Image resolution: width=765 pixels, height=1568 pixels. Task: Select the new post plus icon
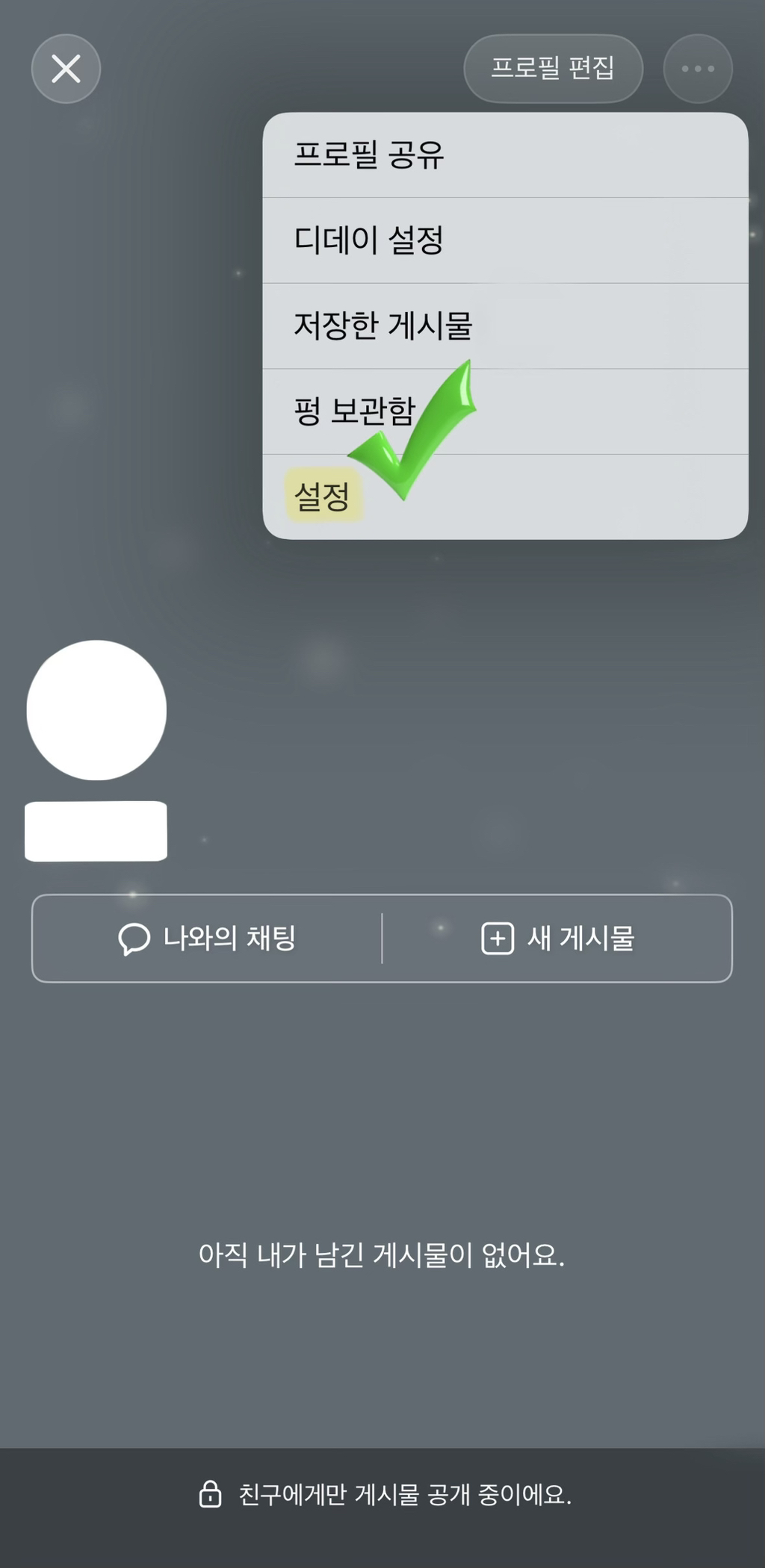point(498,939)
